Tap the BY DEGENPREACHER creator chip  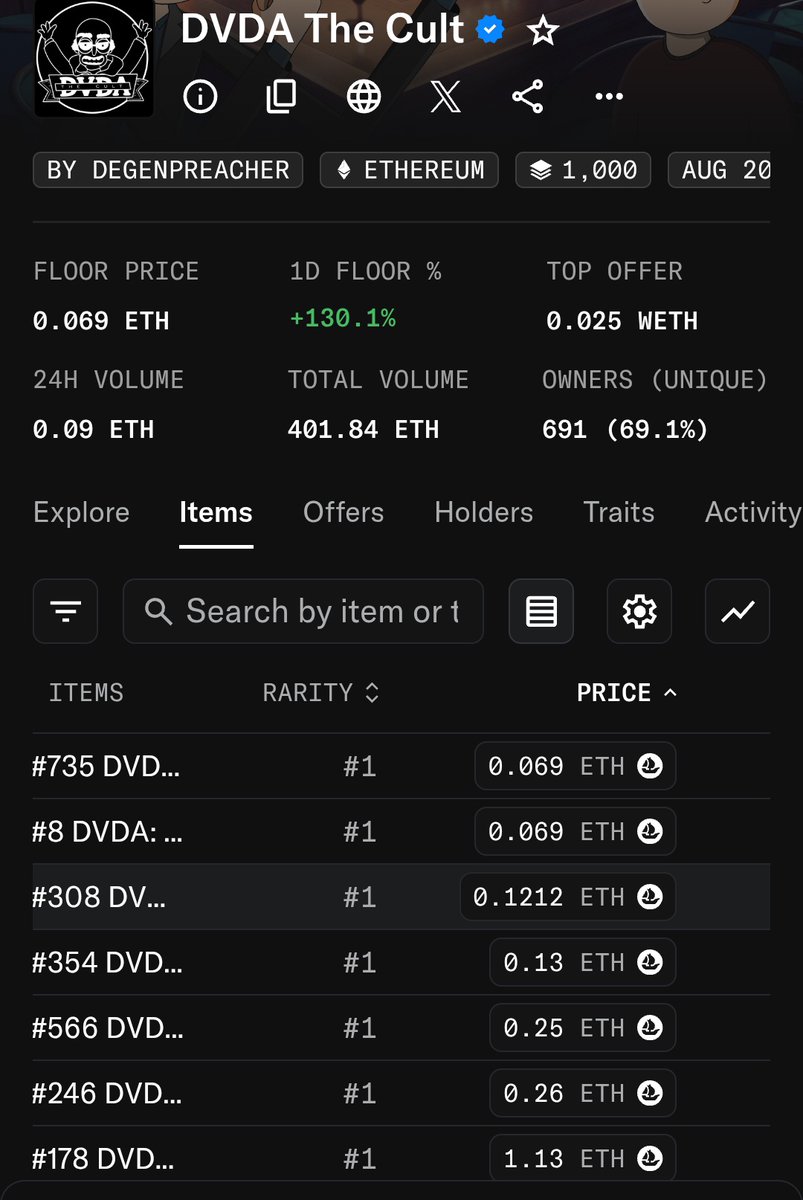(168, 170)
